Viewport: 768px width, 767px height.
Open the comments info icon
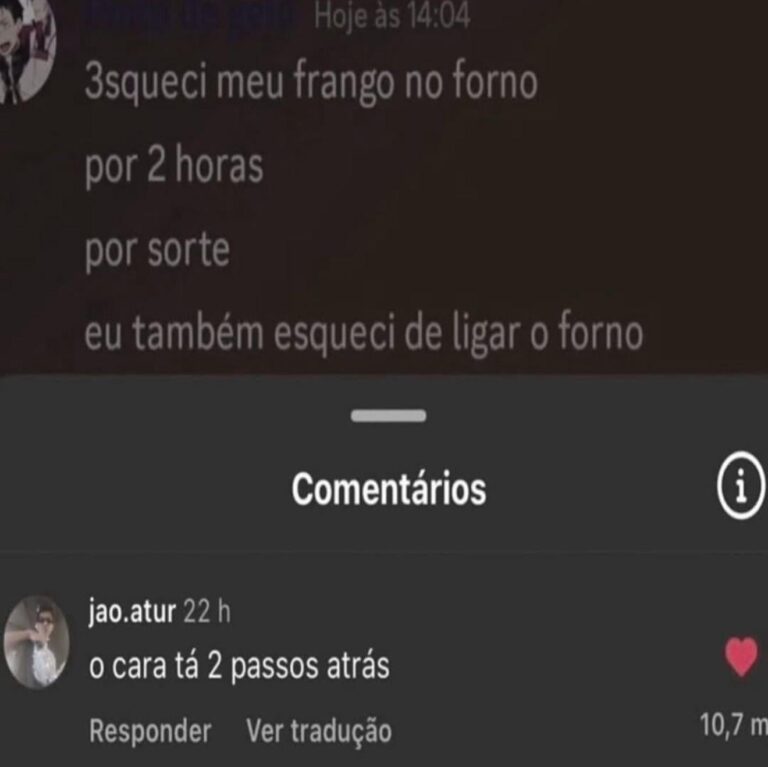[740, 490]
